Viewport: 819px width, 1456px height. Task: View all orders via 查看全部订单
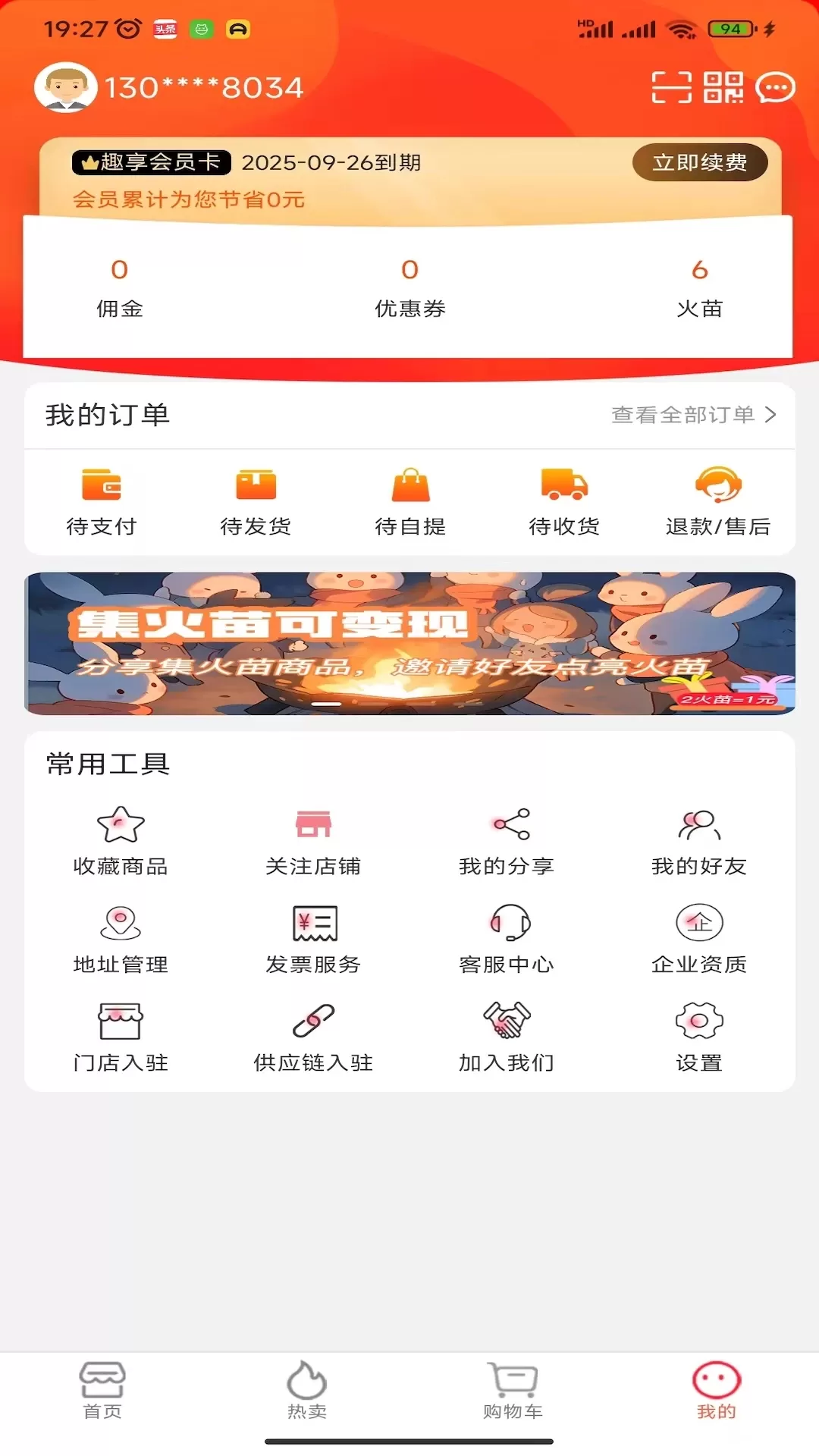pos(694,415)
